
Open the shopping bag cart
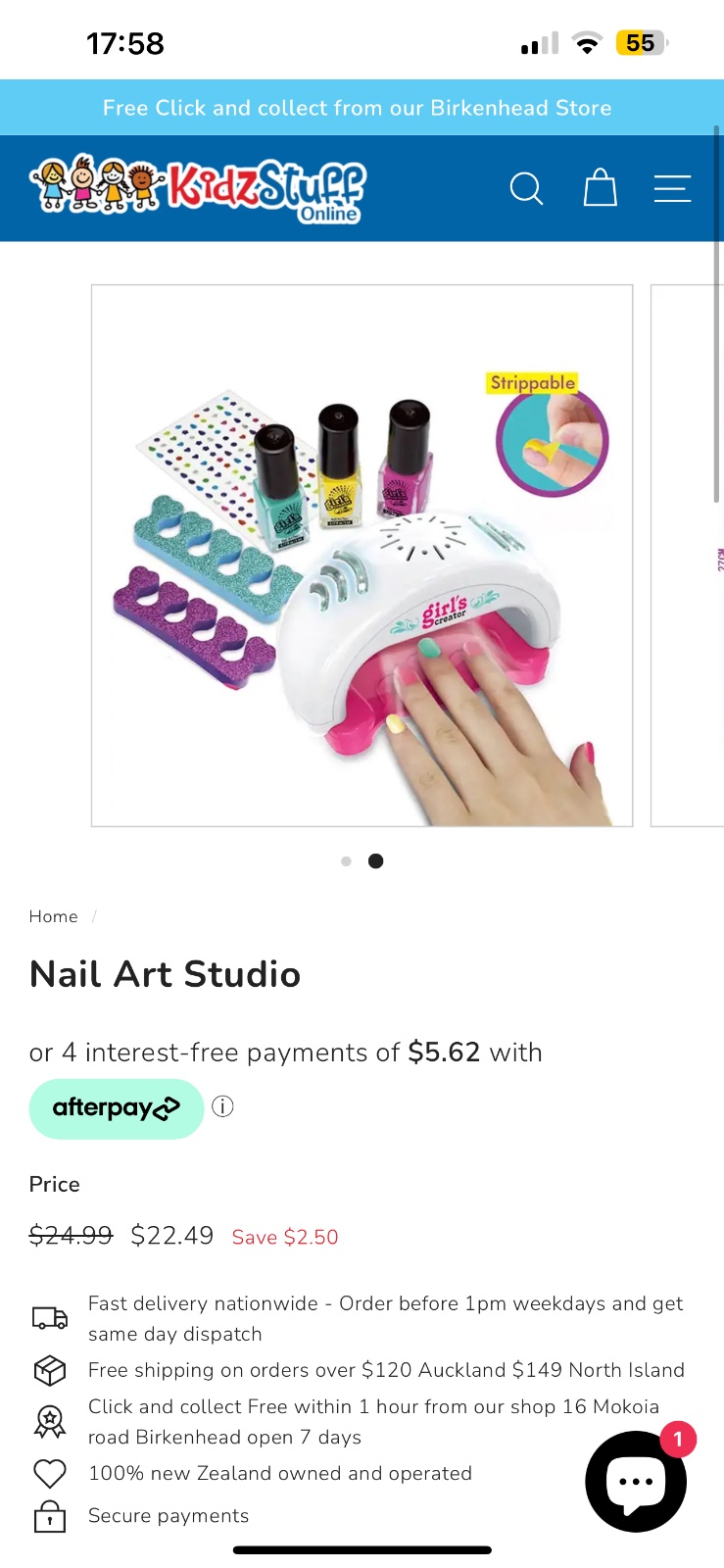coord(600,187)
